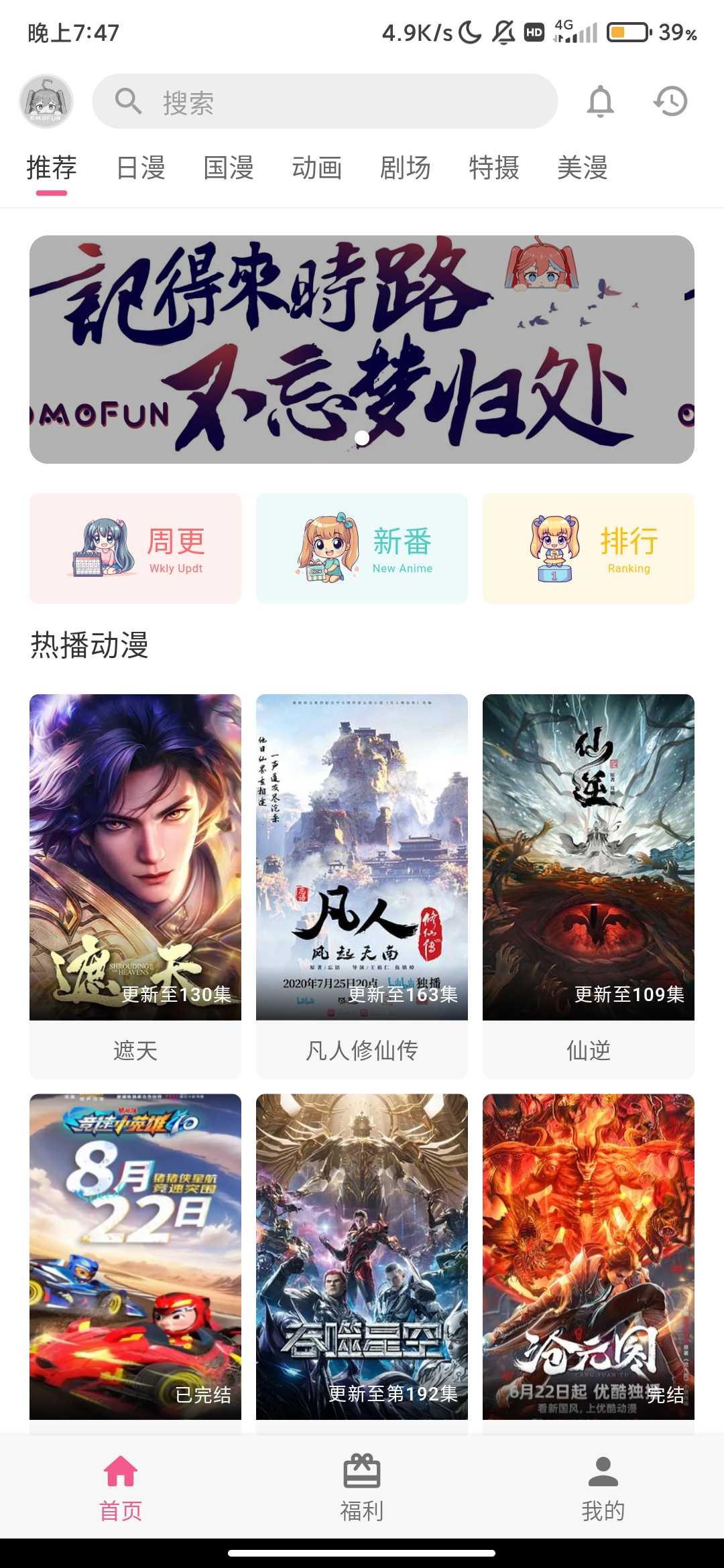This screenshot has height=1568, width=724.
Task: Go to the 我的 tab
Action: click(x=603, y=1488)
